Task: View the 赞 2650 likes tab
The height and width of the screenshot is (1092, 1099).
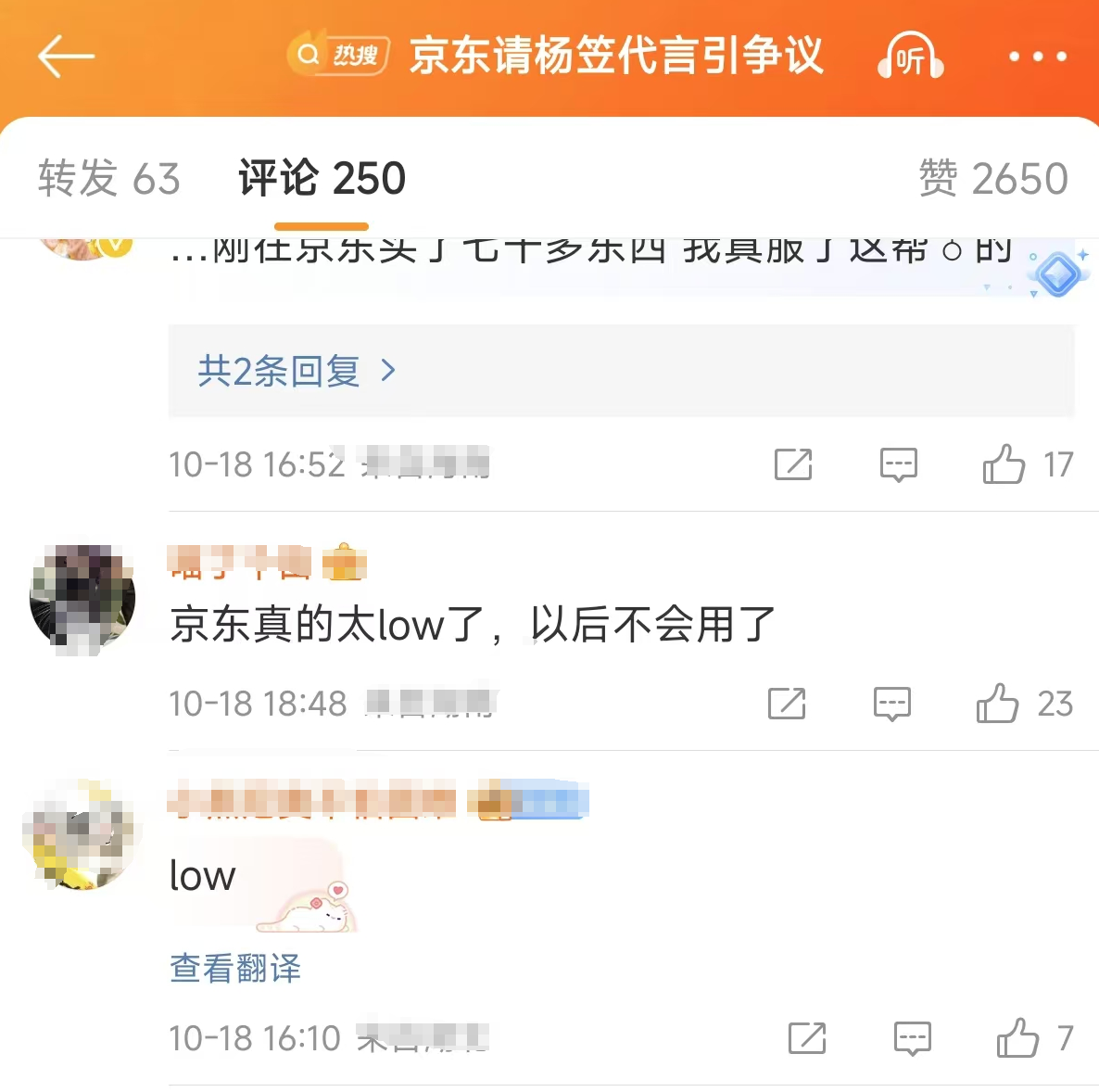Action: coord(992,178)
